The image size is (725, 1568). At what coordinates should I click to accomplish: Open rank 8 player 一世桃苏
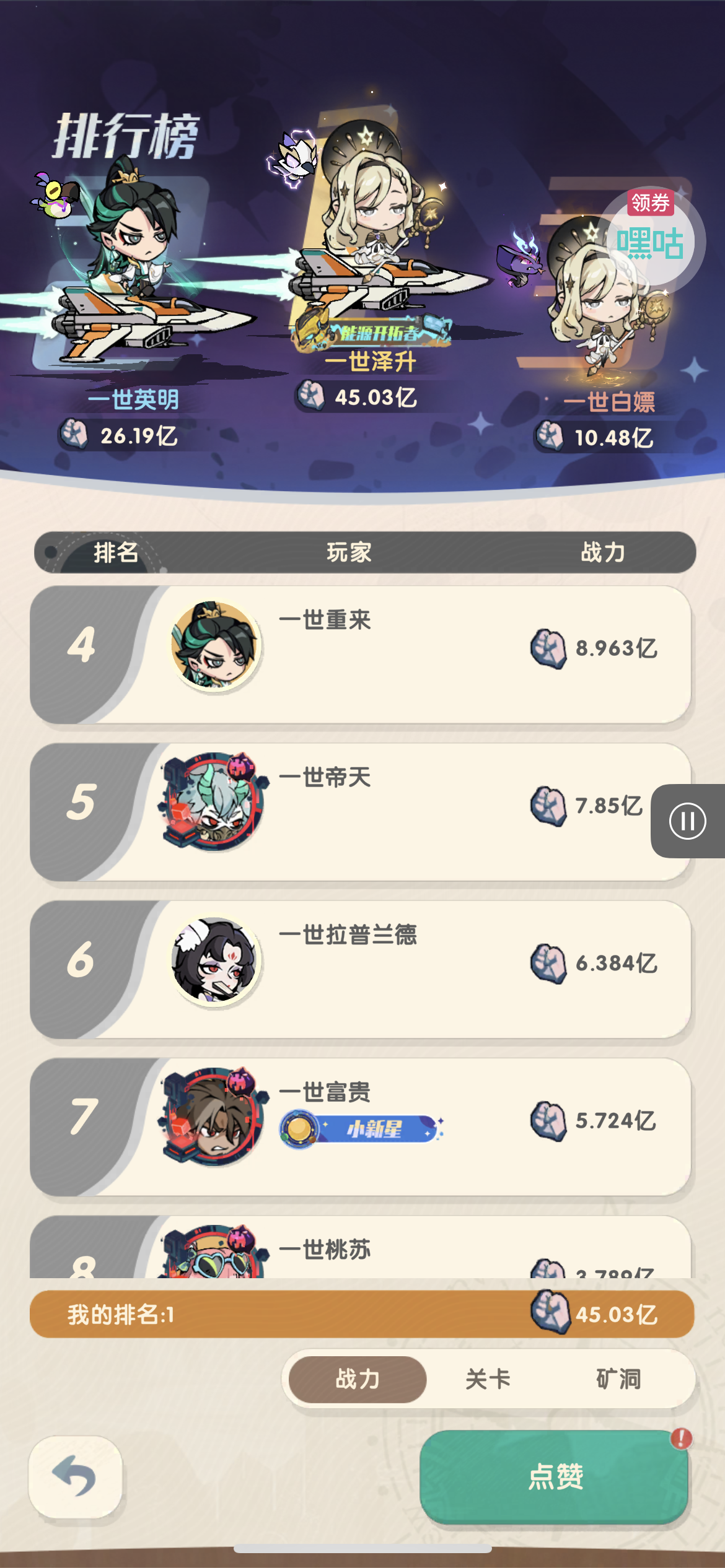click(359, 1251)
